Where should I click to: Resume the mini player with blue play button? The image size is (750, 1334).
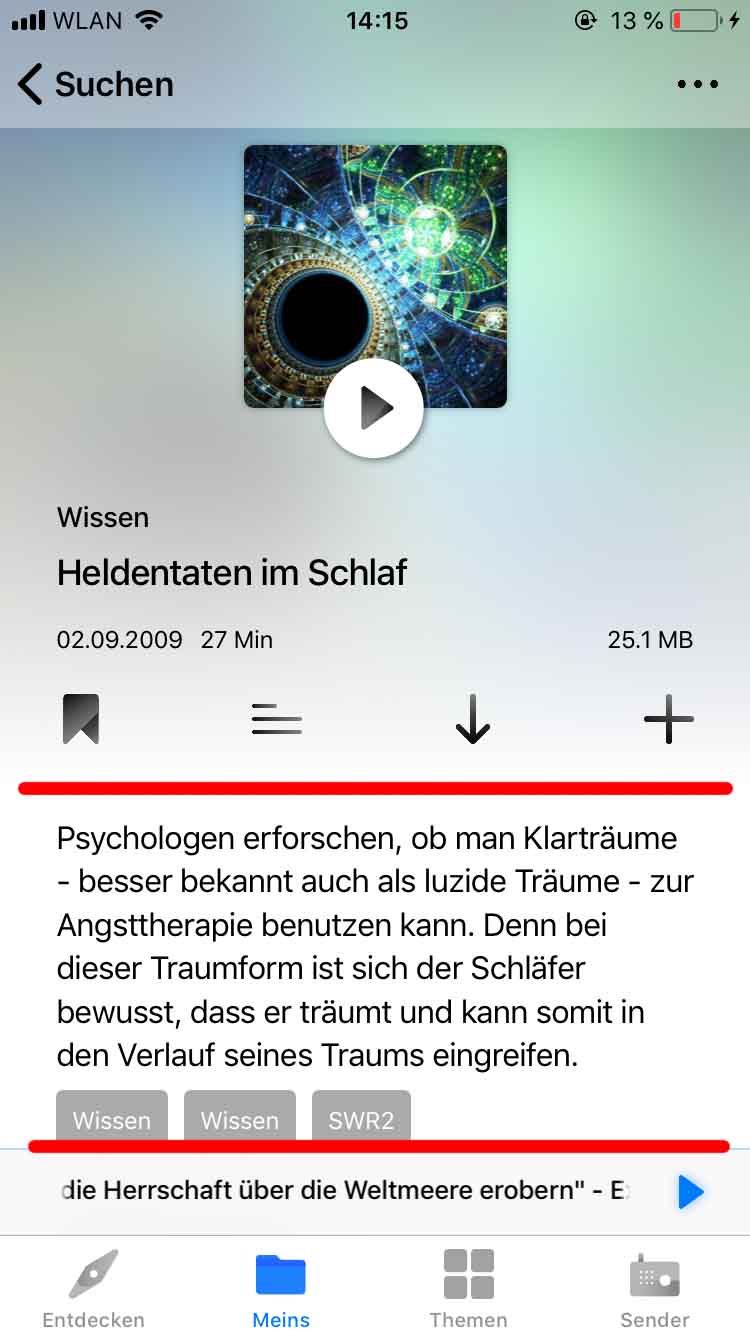[690, 1192]
